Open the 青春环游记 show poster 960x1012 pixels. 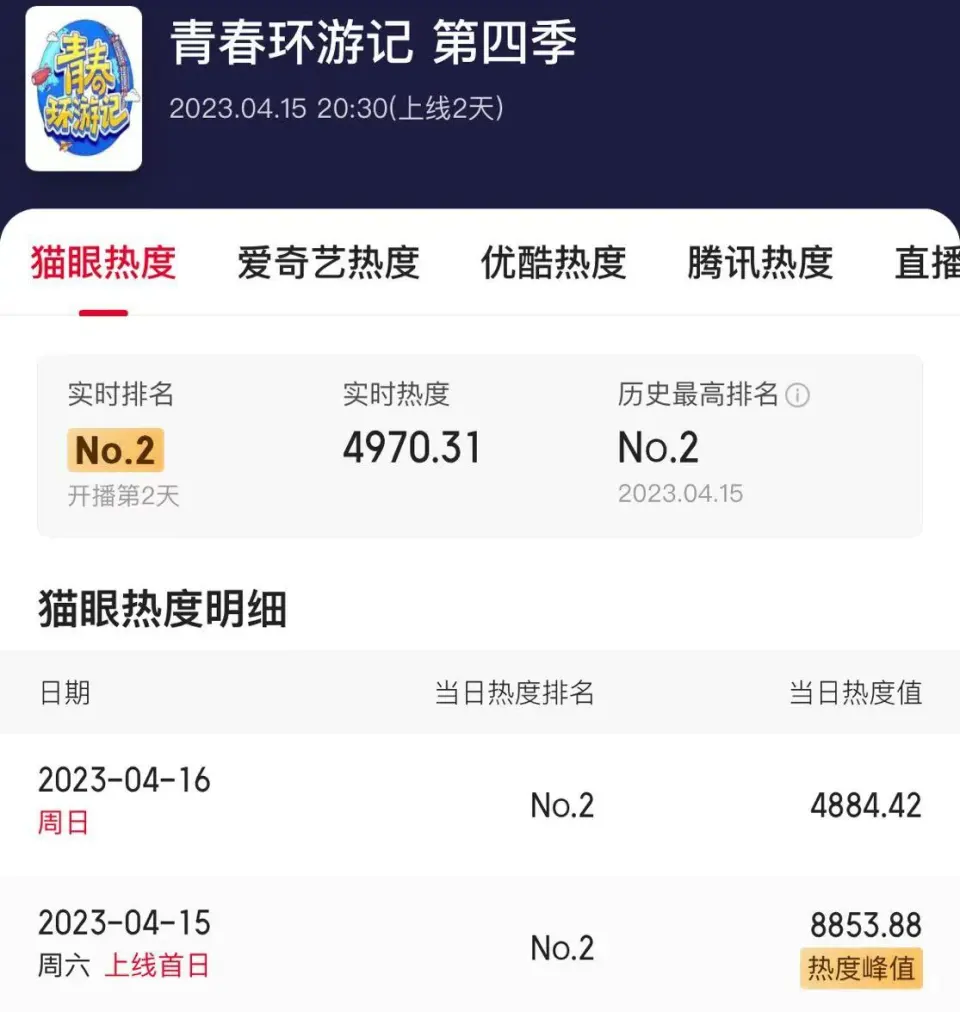click(84, 89)
